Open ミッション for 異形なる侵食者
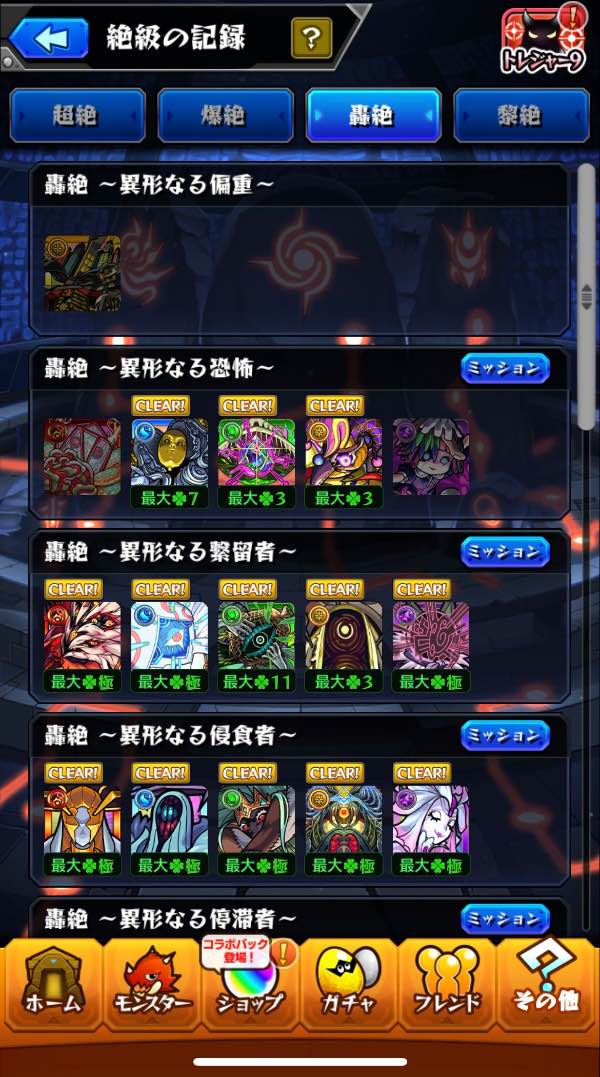The height and width of the screenshot is (1077, 600). point(505,736)
